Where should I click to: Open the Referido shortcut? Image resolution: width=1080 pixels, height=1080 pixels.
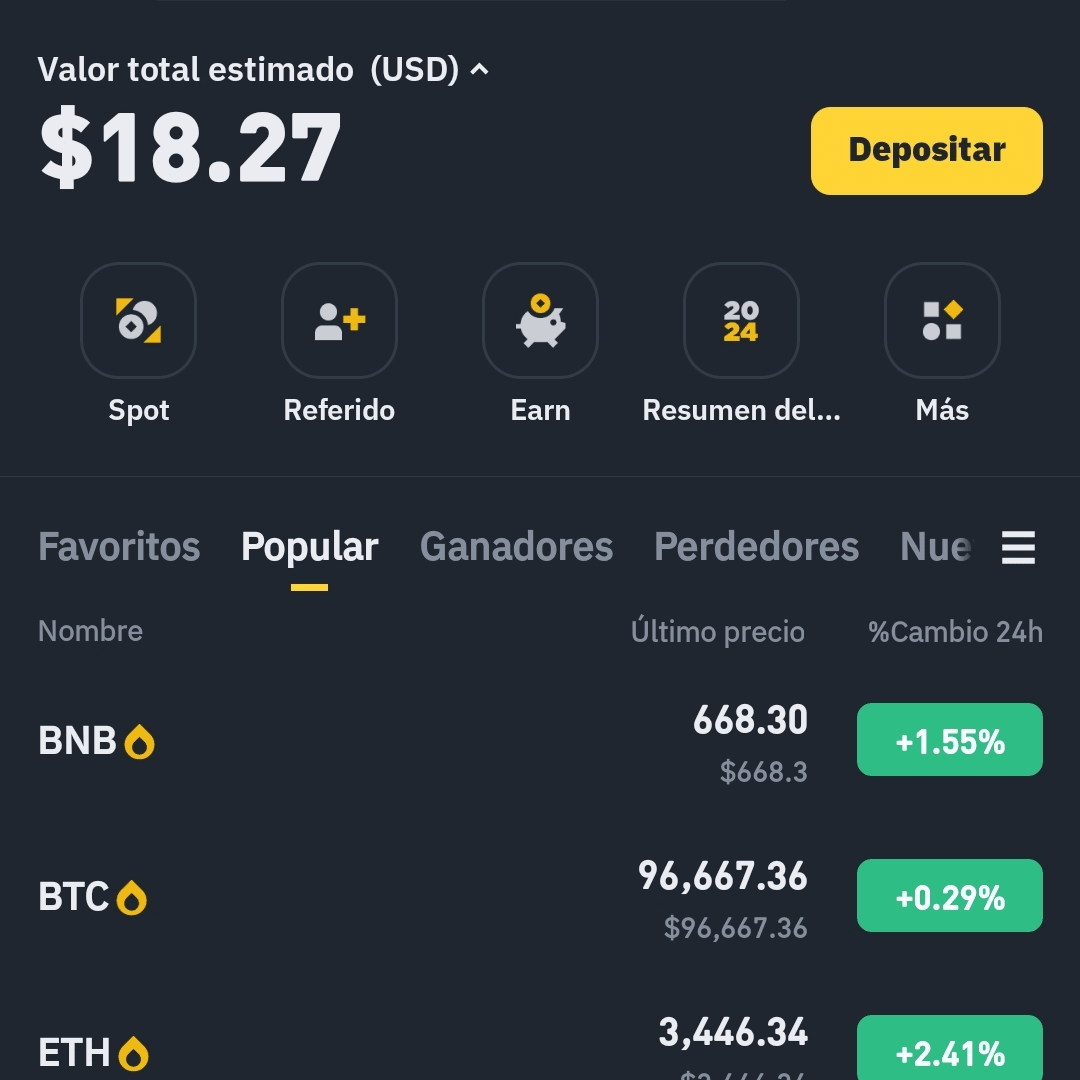pos(340,320)
